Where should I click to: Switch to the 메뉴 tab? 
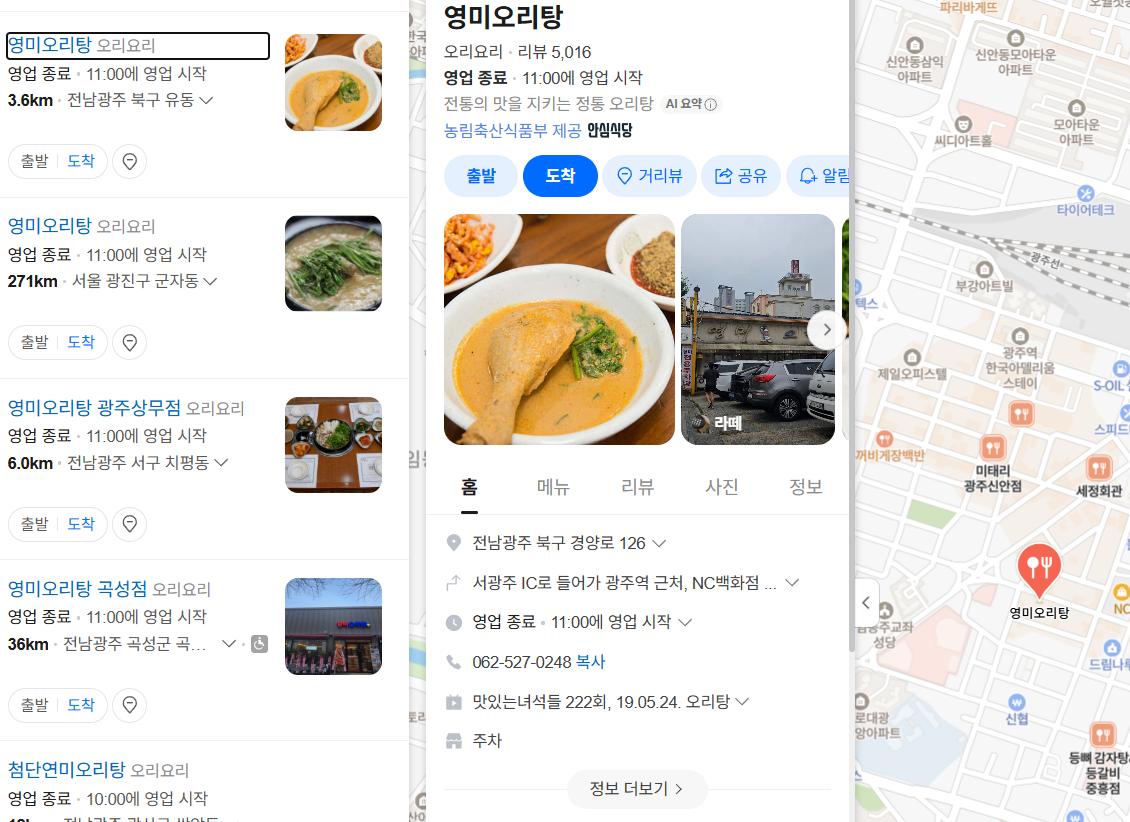(x=553, y=487)
